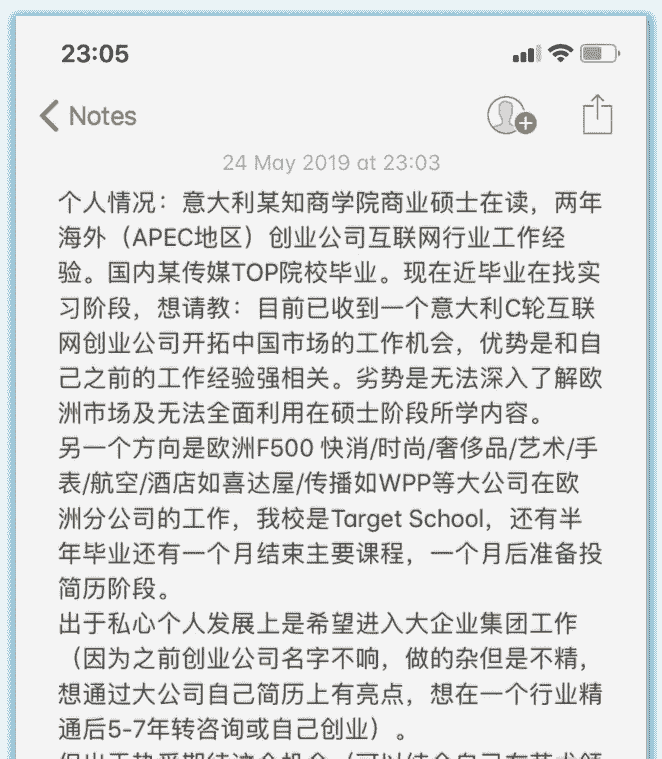662x759 pixels.
Task: Open the share sheet for this note
Action: [x=596, y=114]
